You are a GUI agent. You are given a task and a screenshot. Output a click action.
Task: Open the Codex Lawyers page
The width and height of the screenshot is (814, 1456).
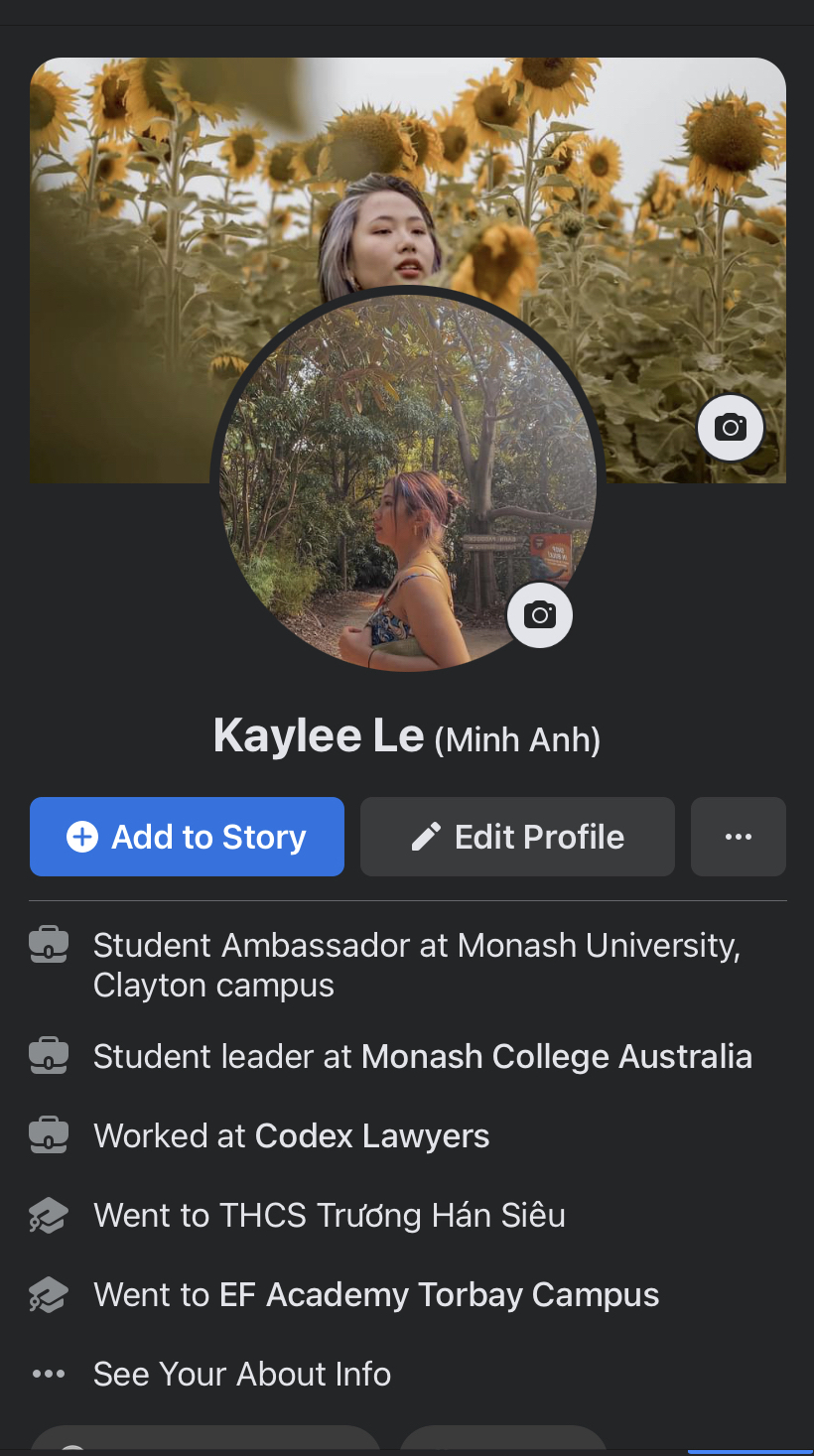click(x=372, y=1135)
